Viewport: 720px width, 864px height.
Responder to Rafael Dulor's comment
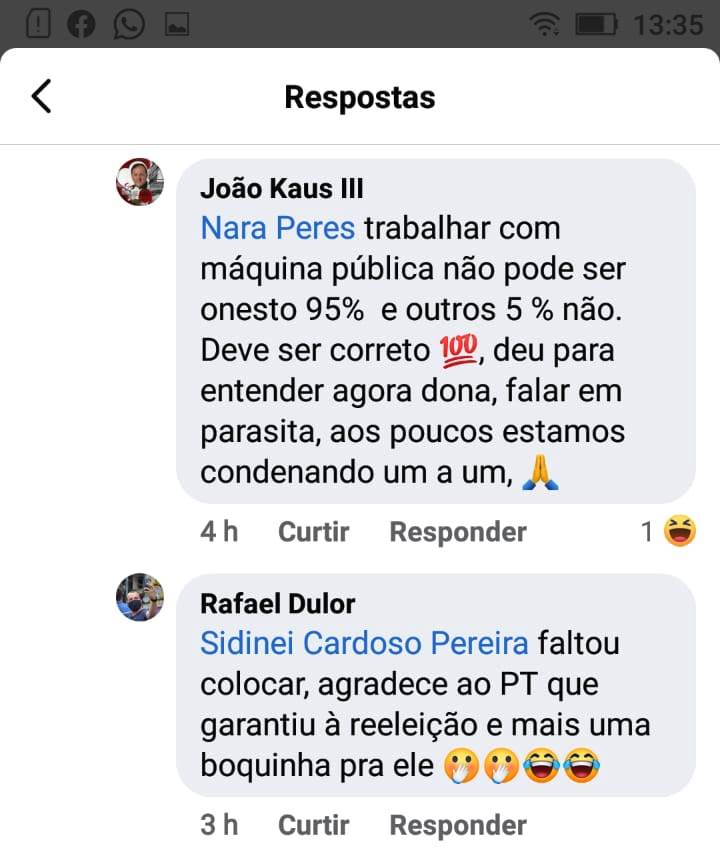[x=457, y=825]
